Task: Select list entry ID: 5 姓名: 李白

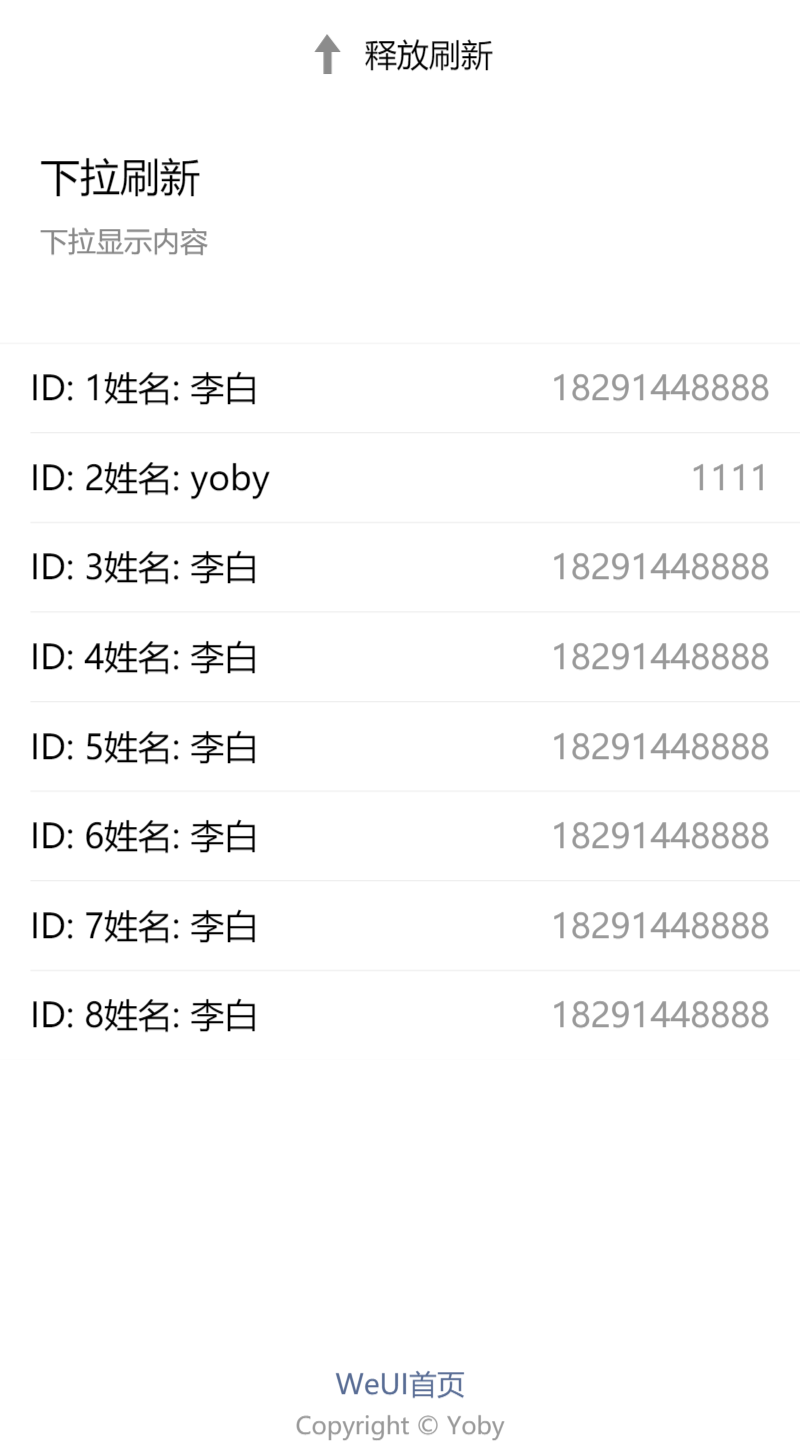Action: coord(143,746)
